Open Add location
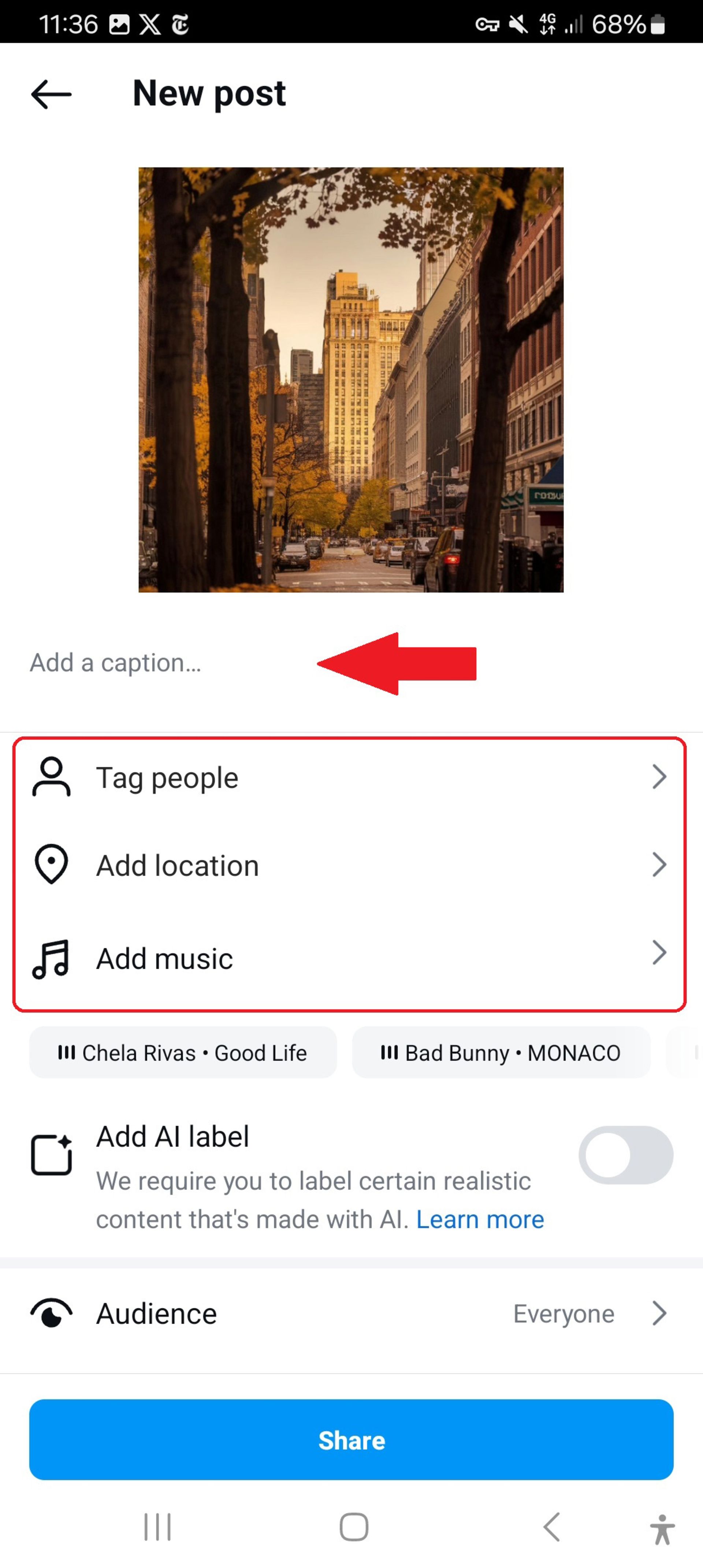Screen dimensions: 703x1568 (350, 865)
